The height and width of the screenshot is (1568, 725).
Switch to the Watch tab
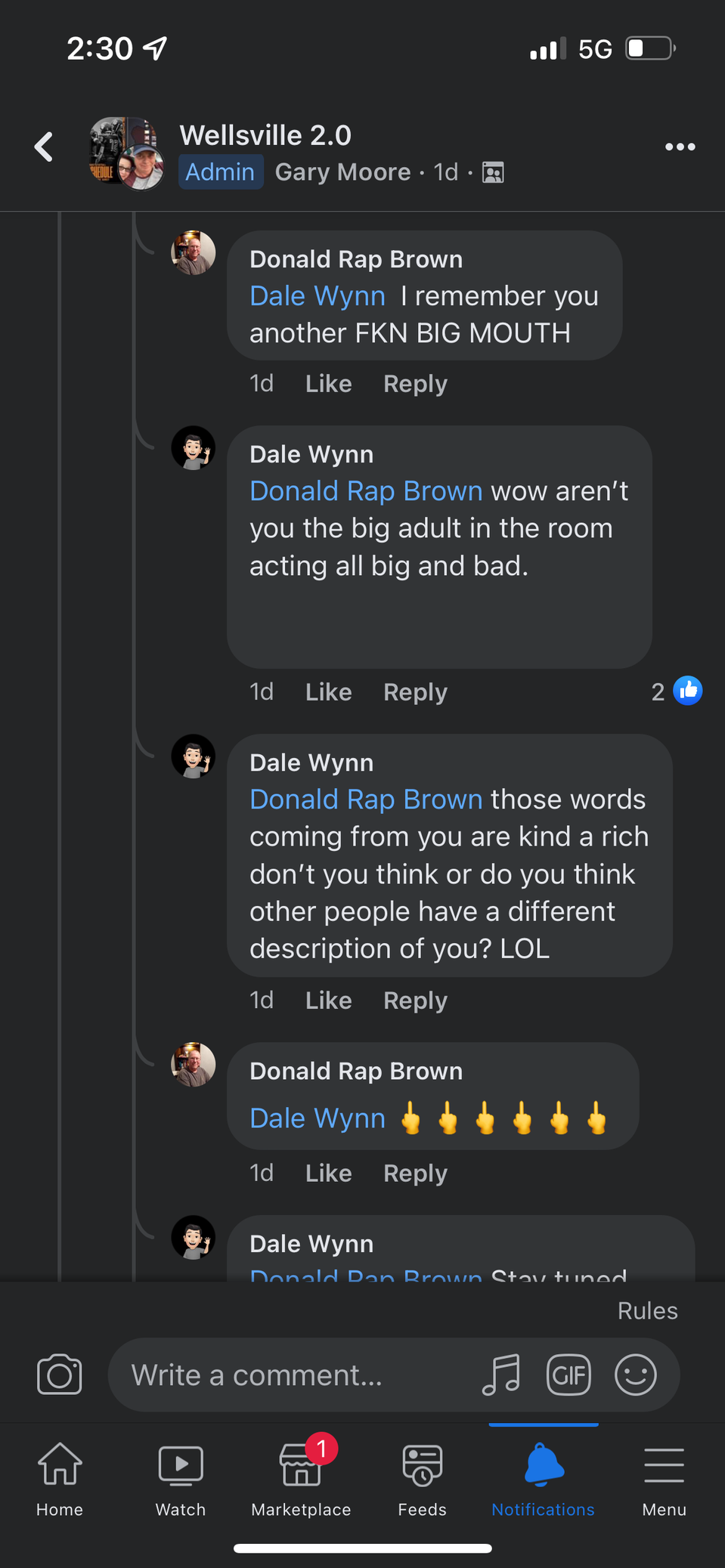click(181, 1479)
